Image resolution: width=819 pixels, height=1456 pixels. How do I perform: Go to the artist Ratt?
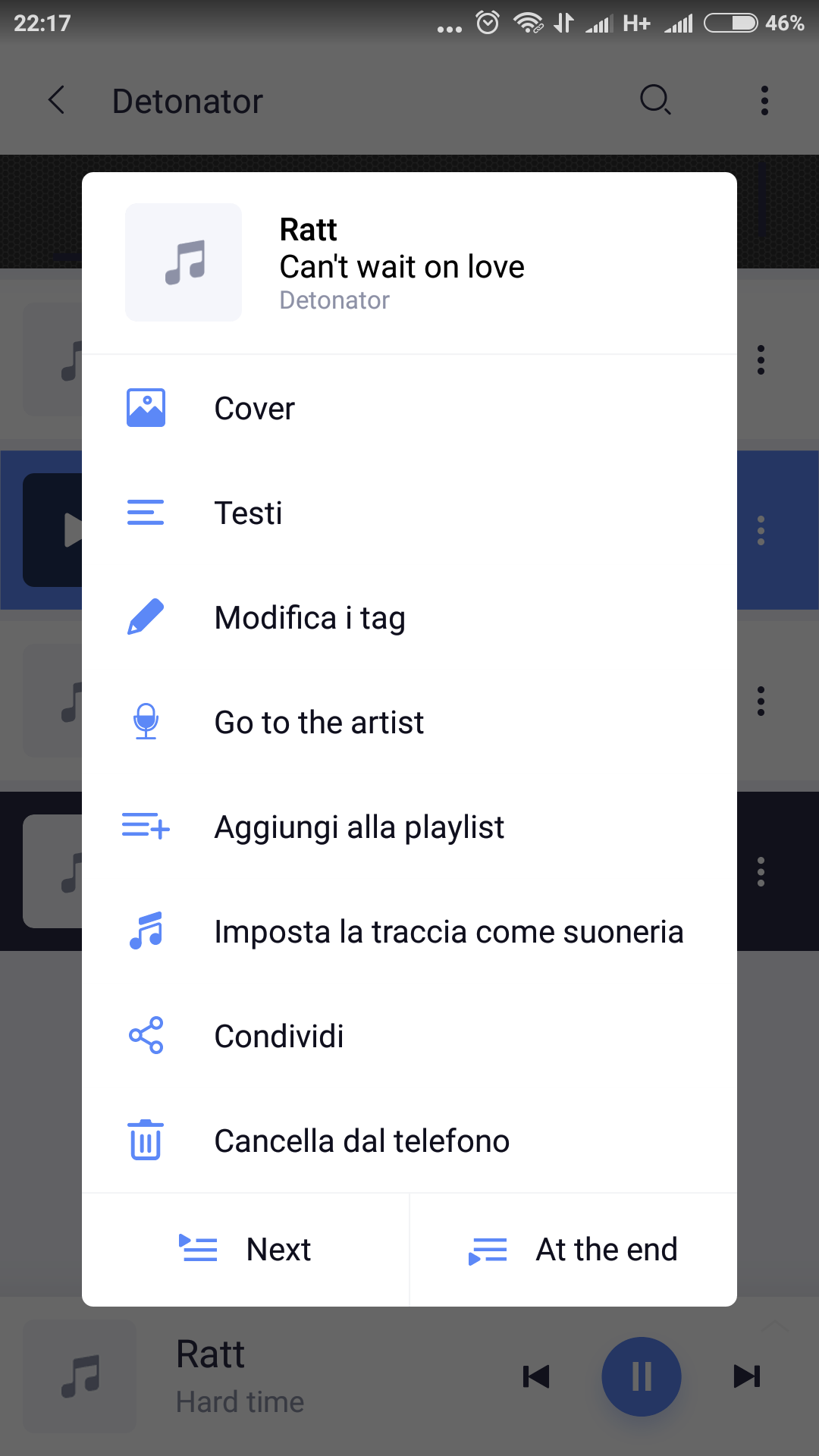[409, 722]
